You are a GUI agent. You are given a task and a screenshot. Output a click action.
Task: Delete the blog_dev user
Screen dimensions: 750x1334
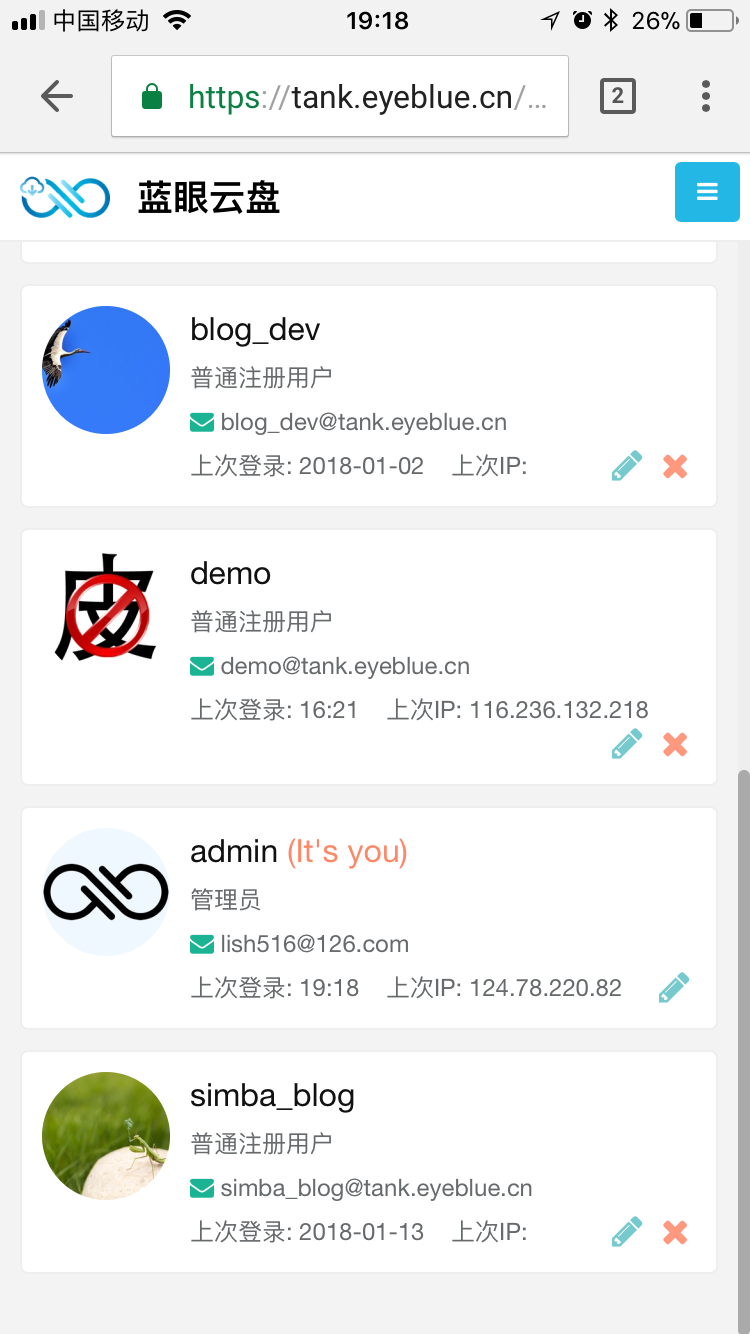pyautogui.click(x=675, y=466)
